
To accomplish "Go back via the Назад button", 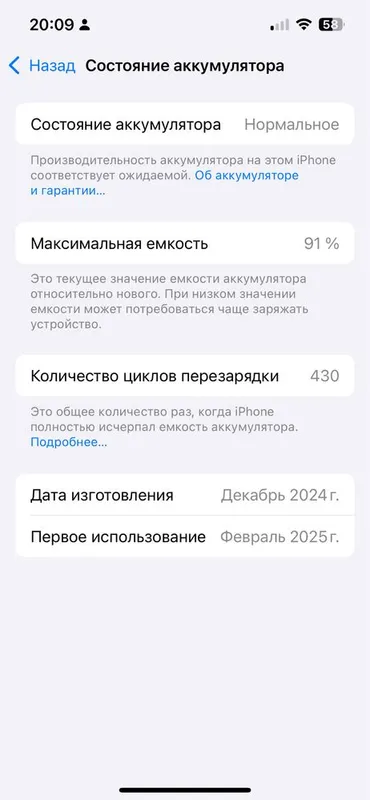I will pyautogui.click(x=42, y=66).
